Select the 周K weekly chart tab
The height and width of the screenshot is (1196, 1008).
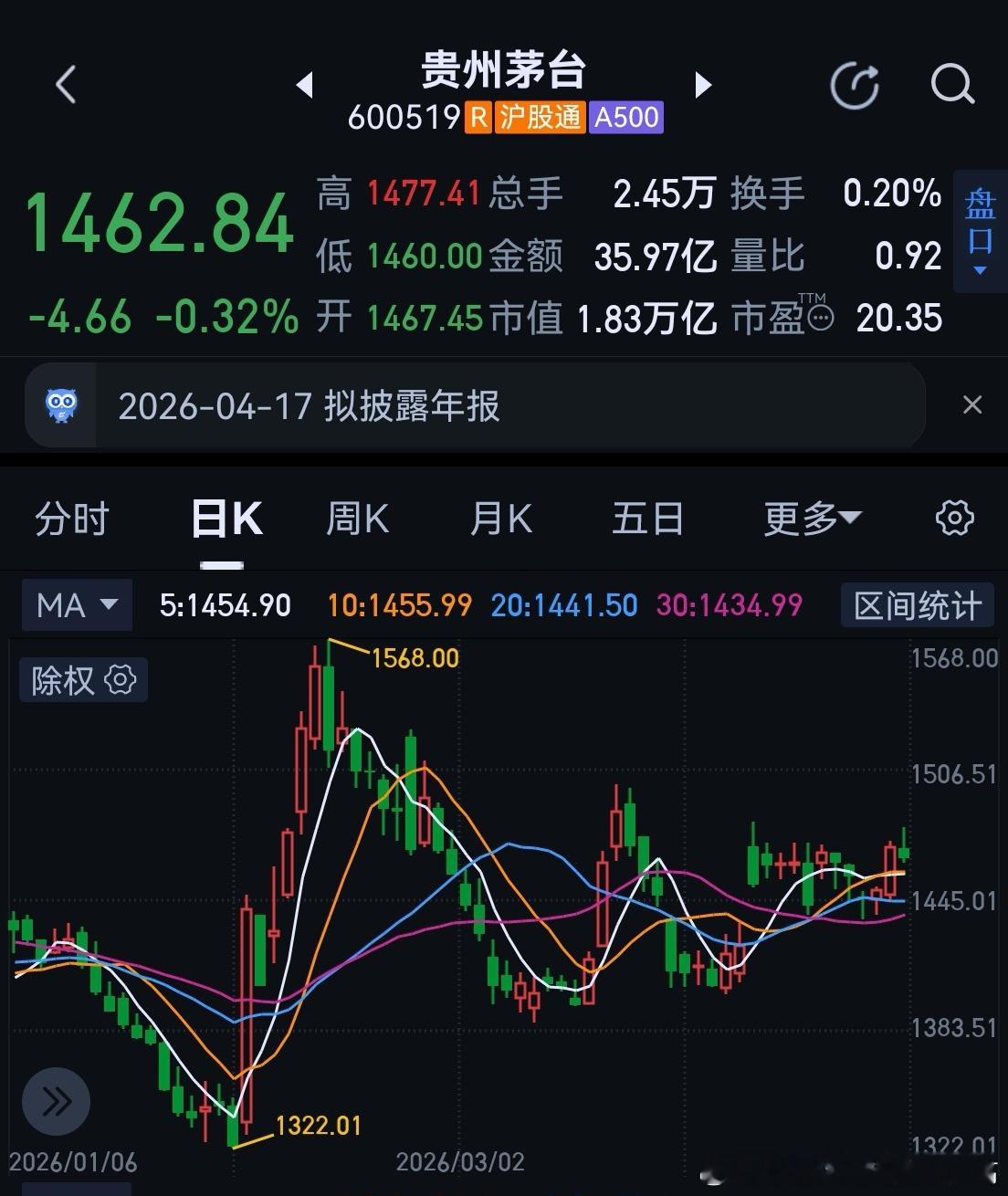355,517
